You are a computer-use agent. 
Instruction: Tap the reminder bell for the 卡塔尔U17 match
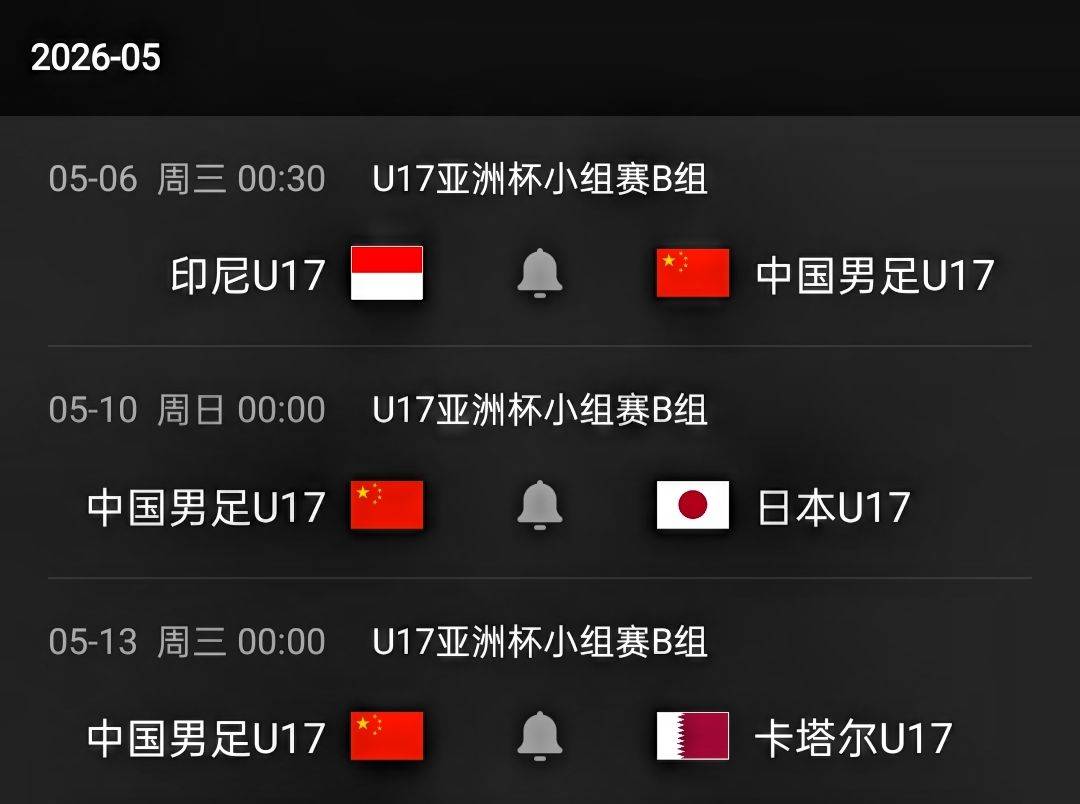pos(540,736)
